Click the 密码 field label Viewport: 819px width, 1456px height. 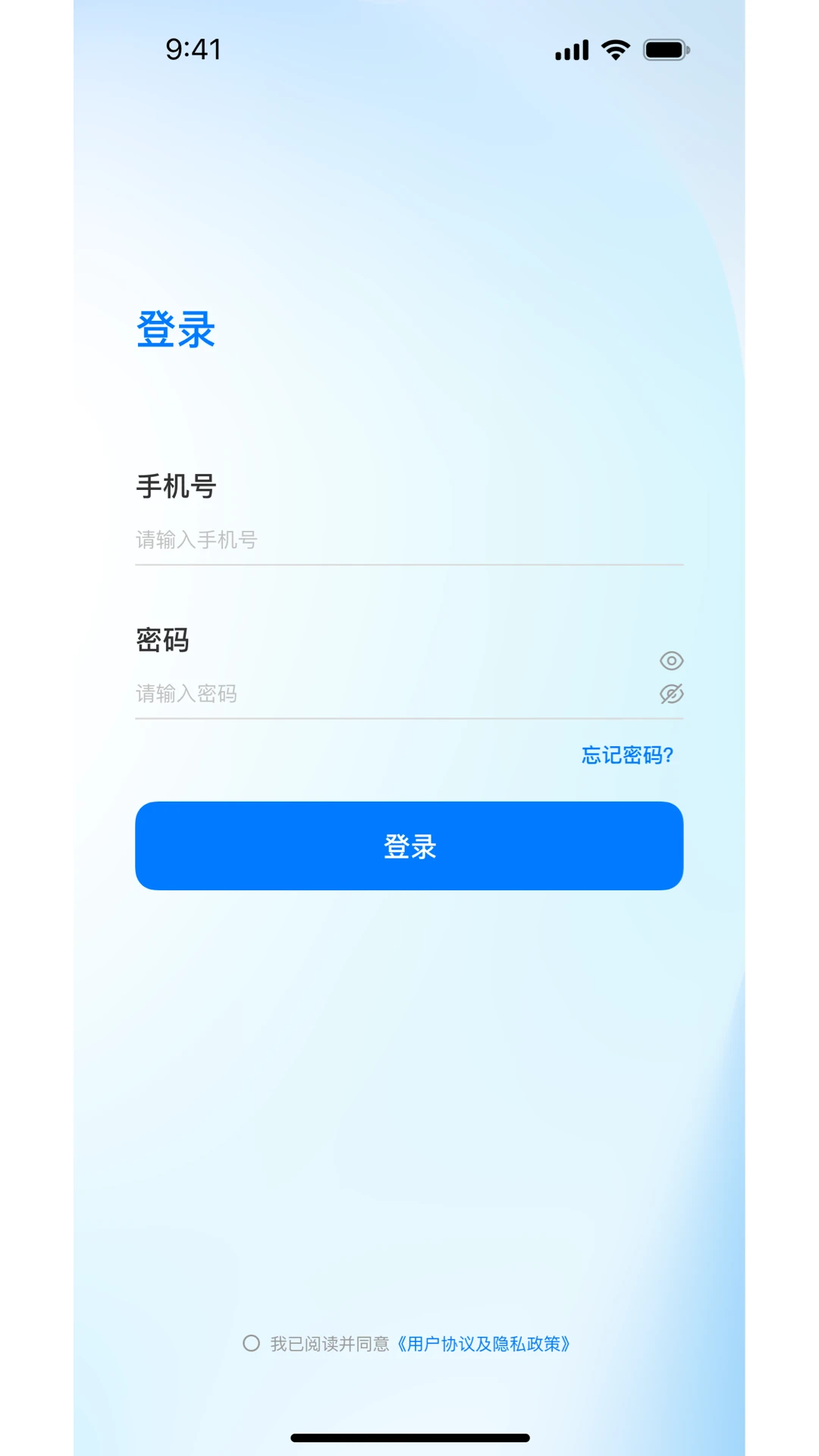tap(162, 641)
